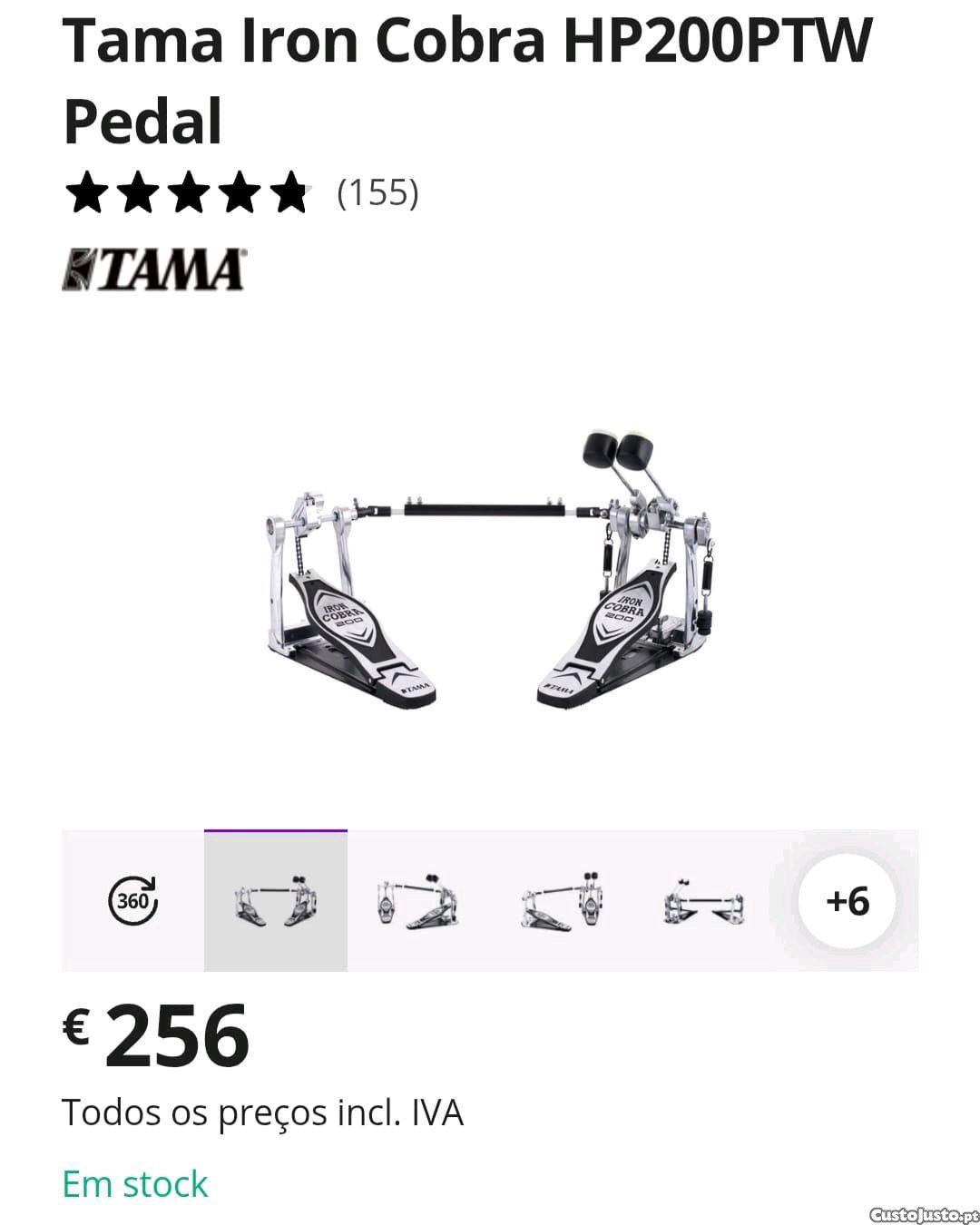
Task: Open the 360 degree product view
Action: tap(132, 901)
